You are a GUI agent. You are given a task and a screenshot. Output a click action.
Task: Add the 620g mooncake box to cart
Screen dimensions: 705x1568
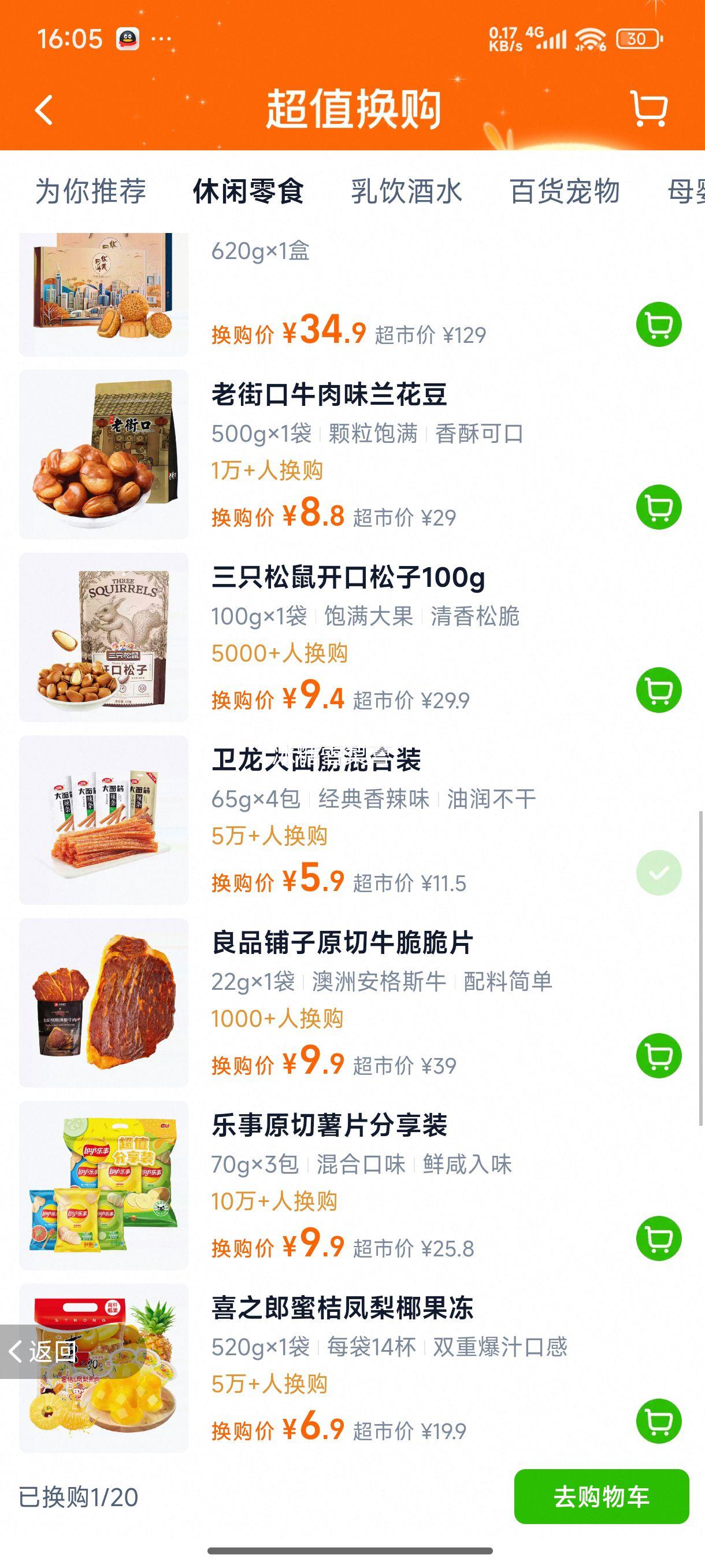point(658,324)
